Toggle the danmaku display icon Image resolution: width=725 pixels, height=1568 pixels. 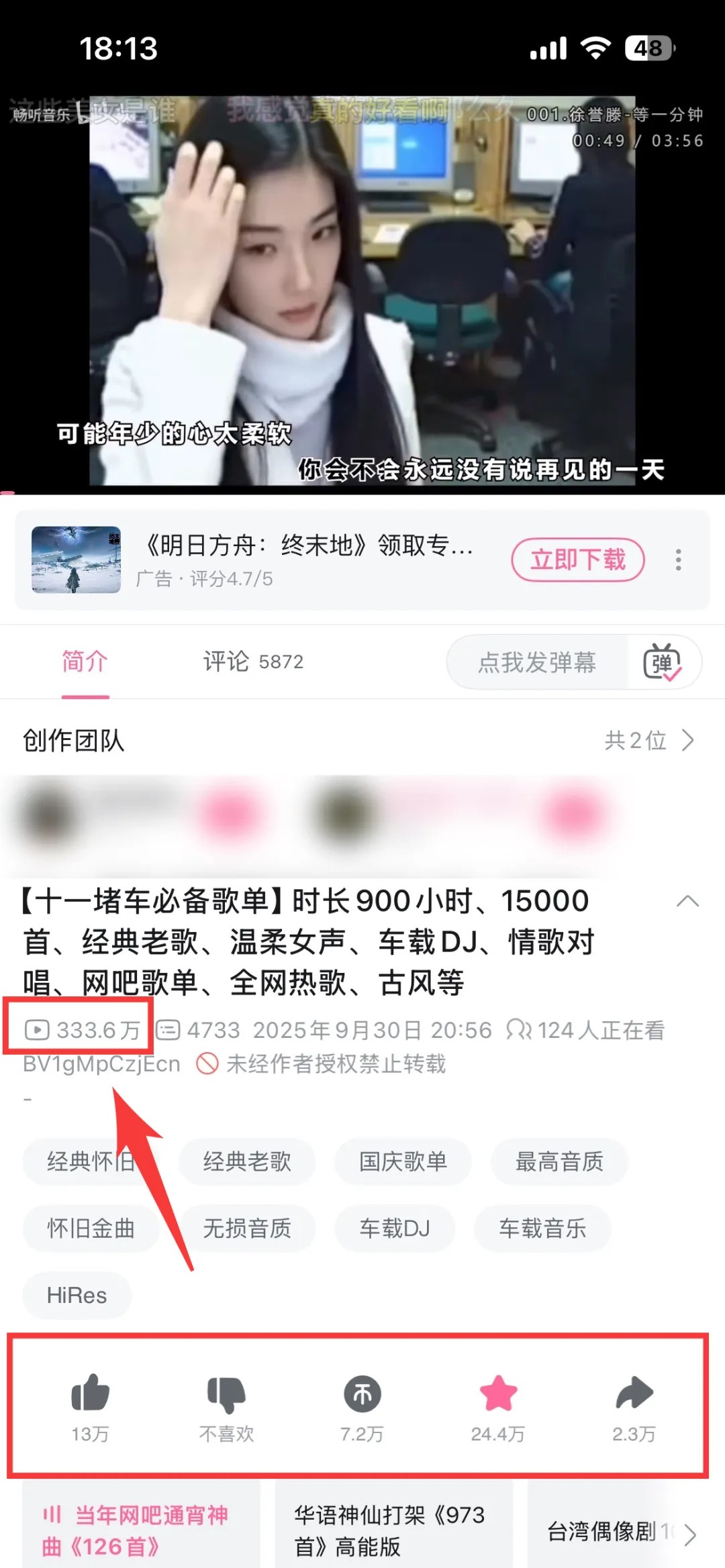[x=663, y=662]
